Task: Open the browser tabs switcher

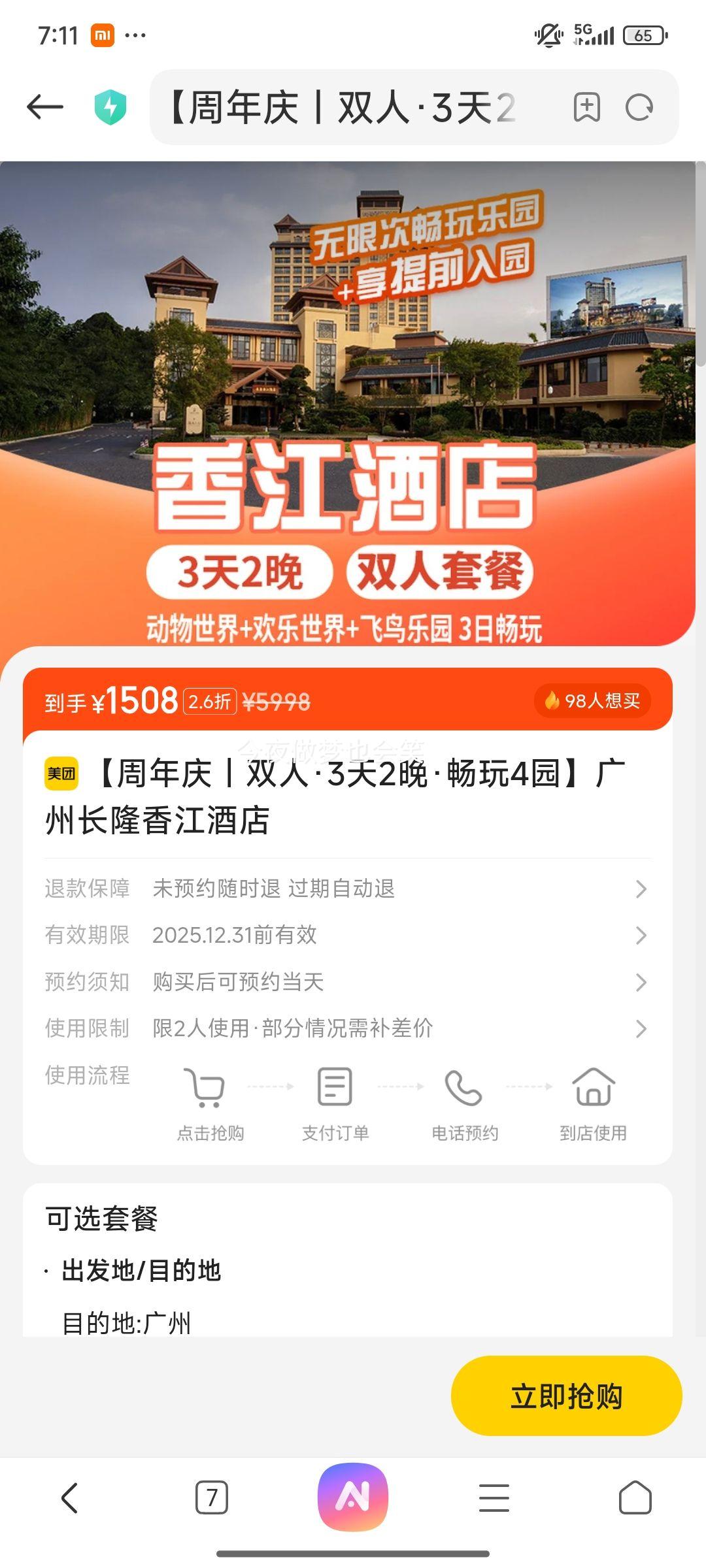Action: 211,1497
